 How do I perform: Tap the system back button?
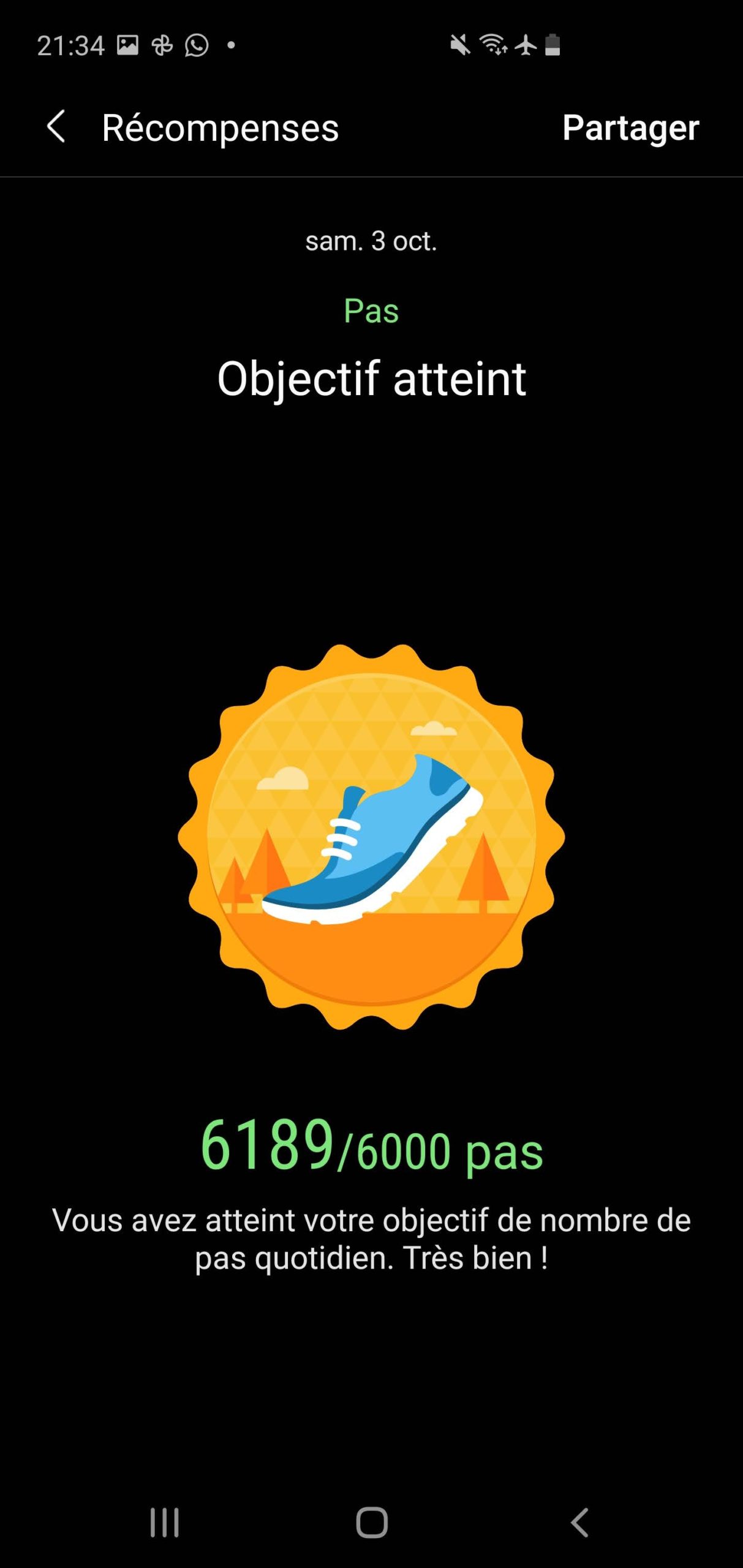point(579,1522)
